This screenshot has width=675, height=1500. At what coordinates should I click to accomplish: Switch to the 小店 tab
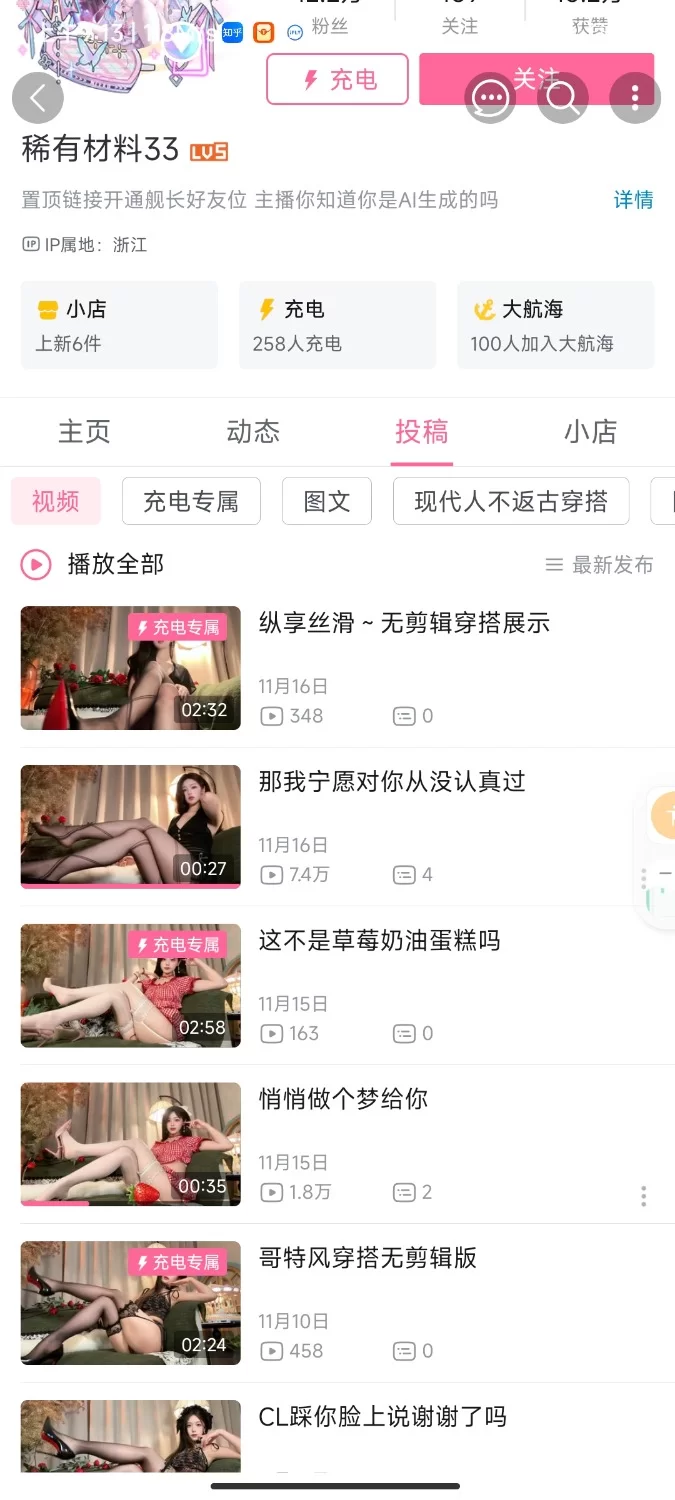pyautogui.click(x=590, y=432)
